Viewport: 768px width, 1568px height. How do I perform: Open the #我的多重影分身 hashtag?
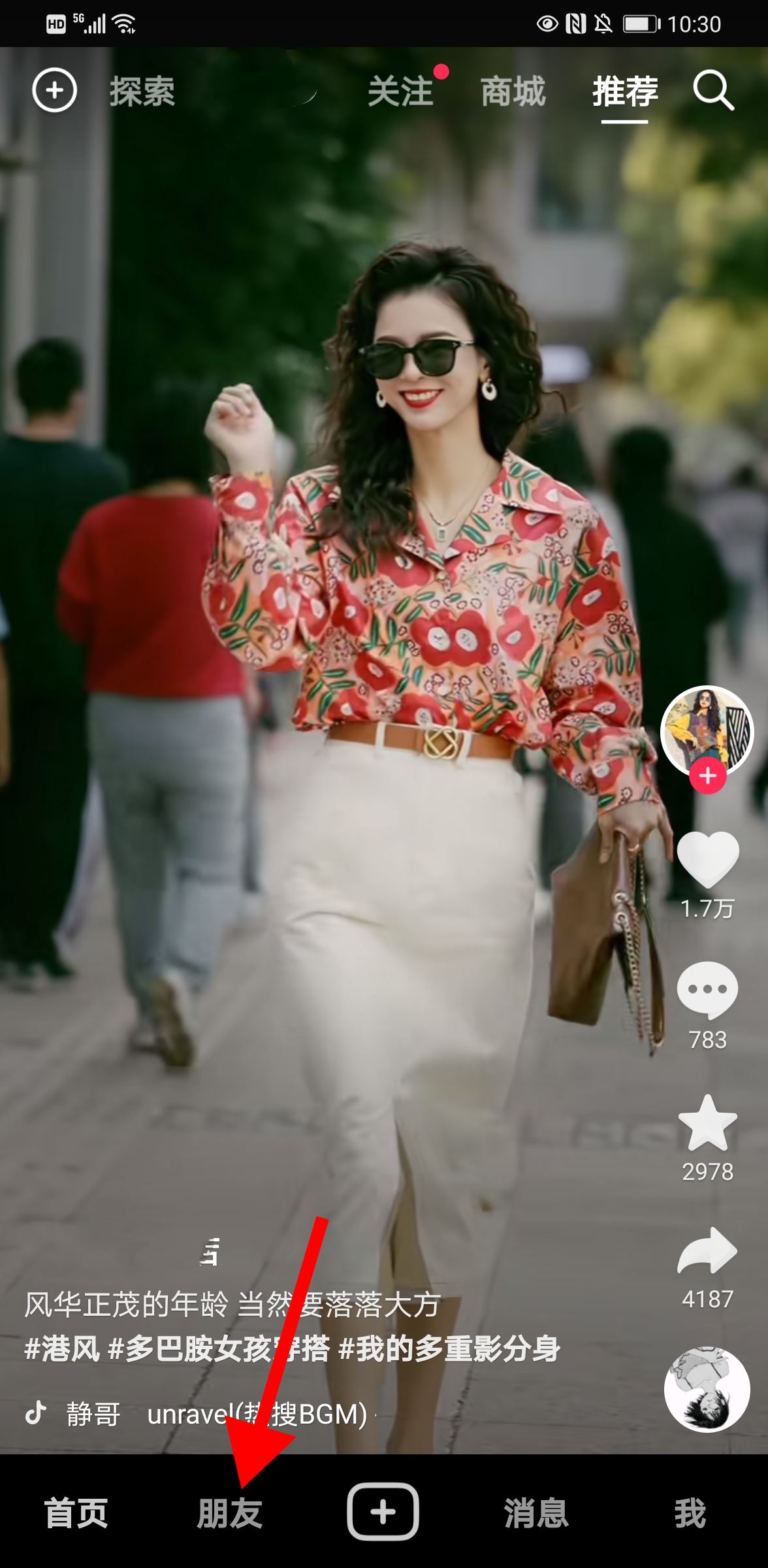(x=449, y=1349)
